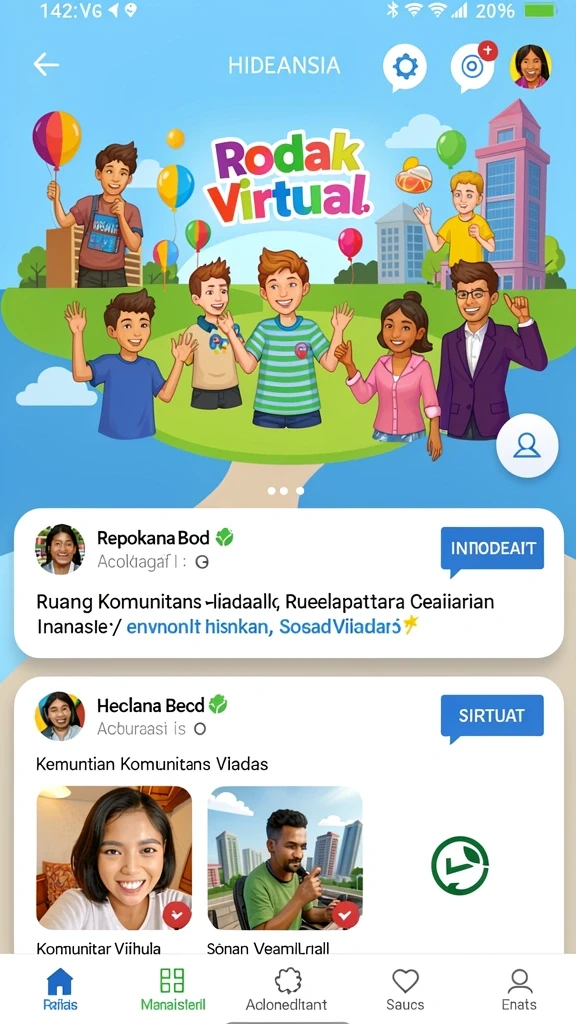This screenshot has width=576, height=1024.
Task: Tap the SIRTUAT button on Heclana Becd's post
Action: click(492, 717)
